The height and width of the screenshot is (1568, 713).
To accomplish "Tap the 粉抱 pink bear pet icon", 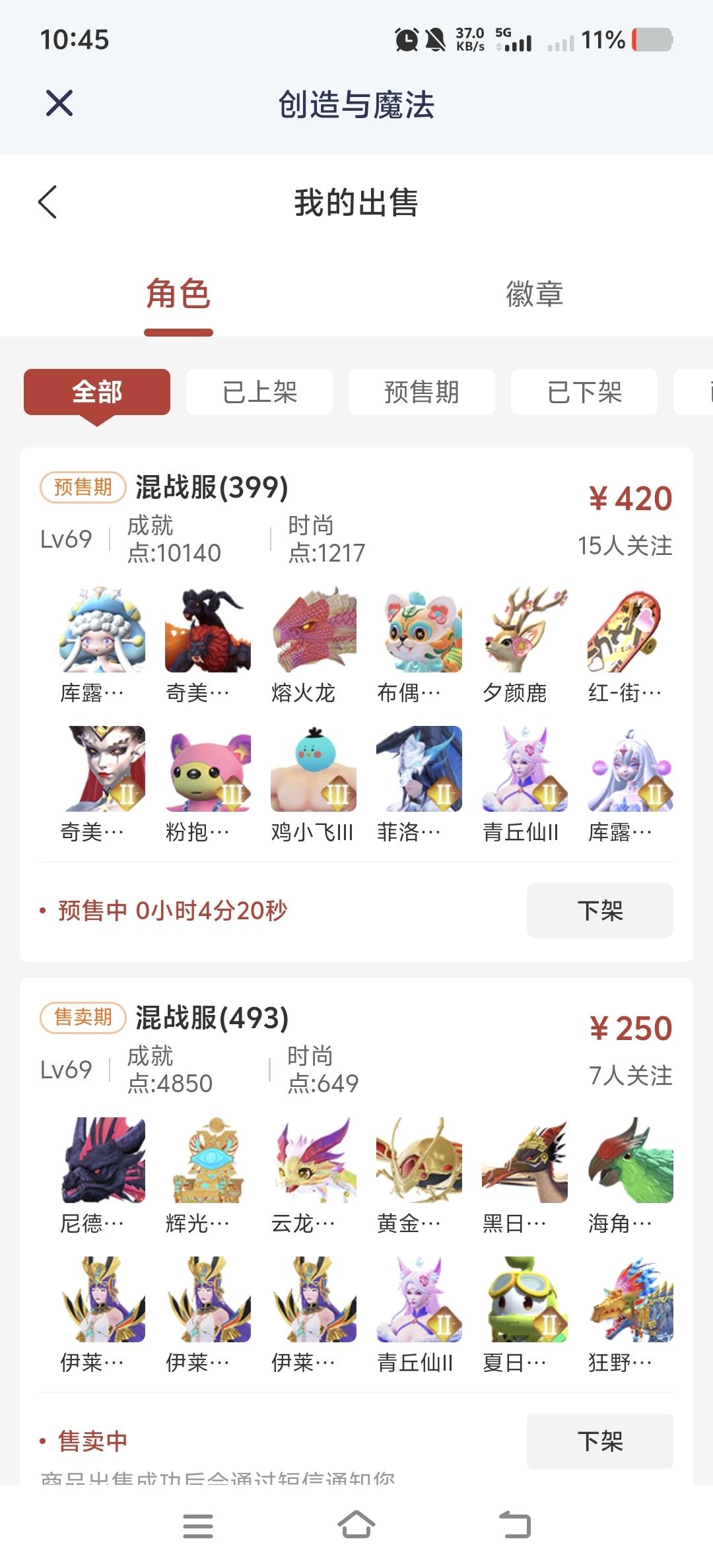I will point(208,770).
